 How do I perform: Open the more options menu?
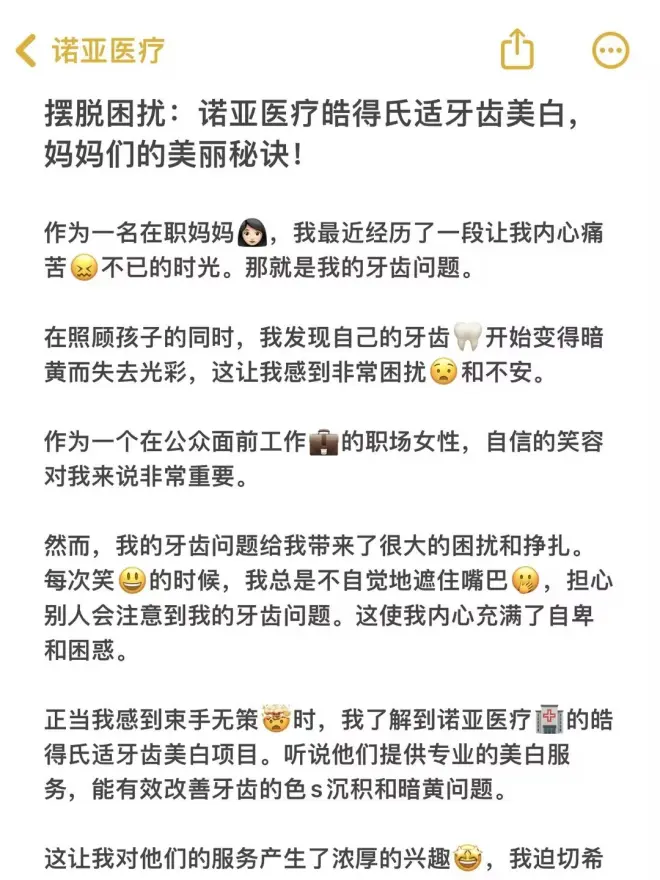click(611, 50)
